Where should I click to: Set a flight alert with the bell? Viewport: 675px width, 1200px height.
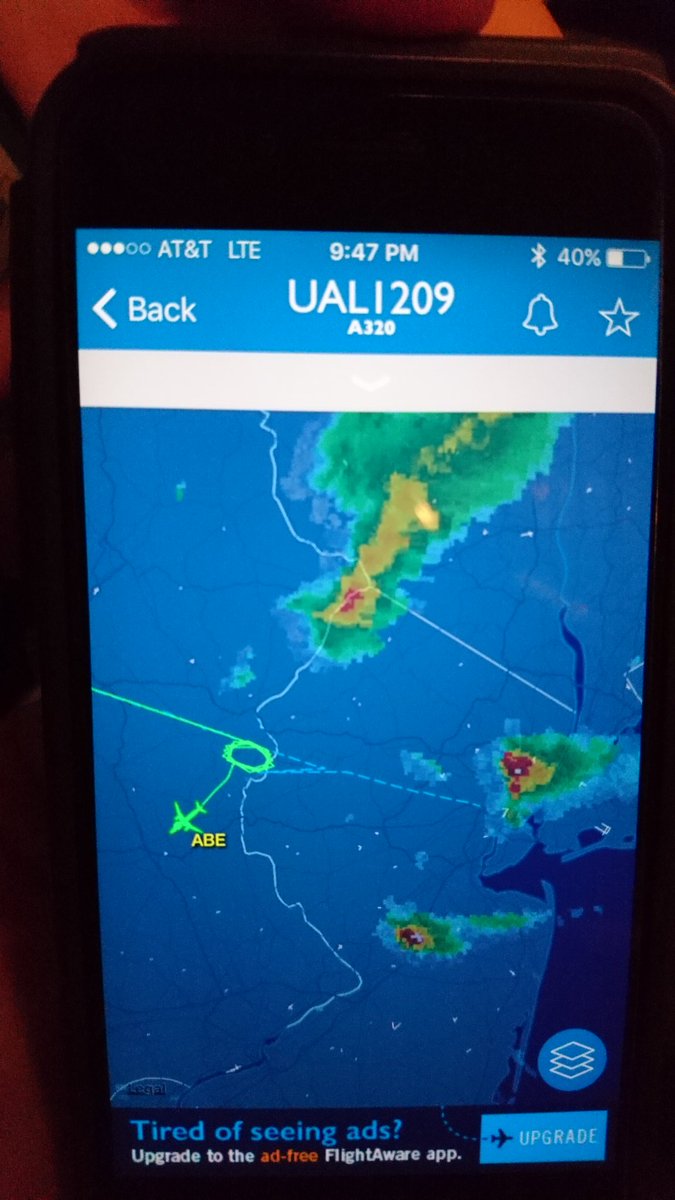[x=539, y=317]
